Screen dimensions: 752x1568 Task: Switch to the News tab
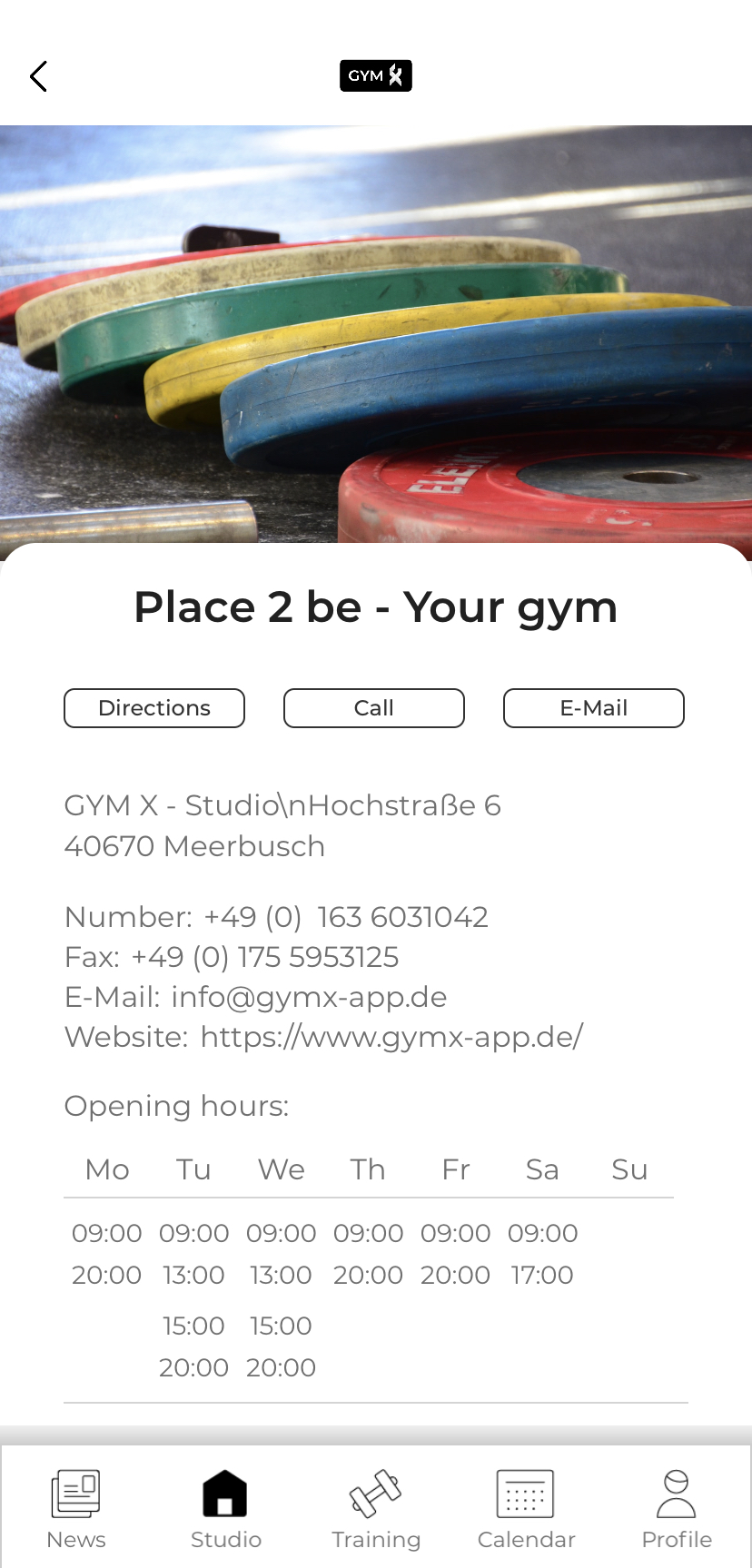coord(76,1509)
